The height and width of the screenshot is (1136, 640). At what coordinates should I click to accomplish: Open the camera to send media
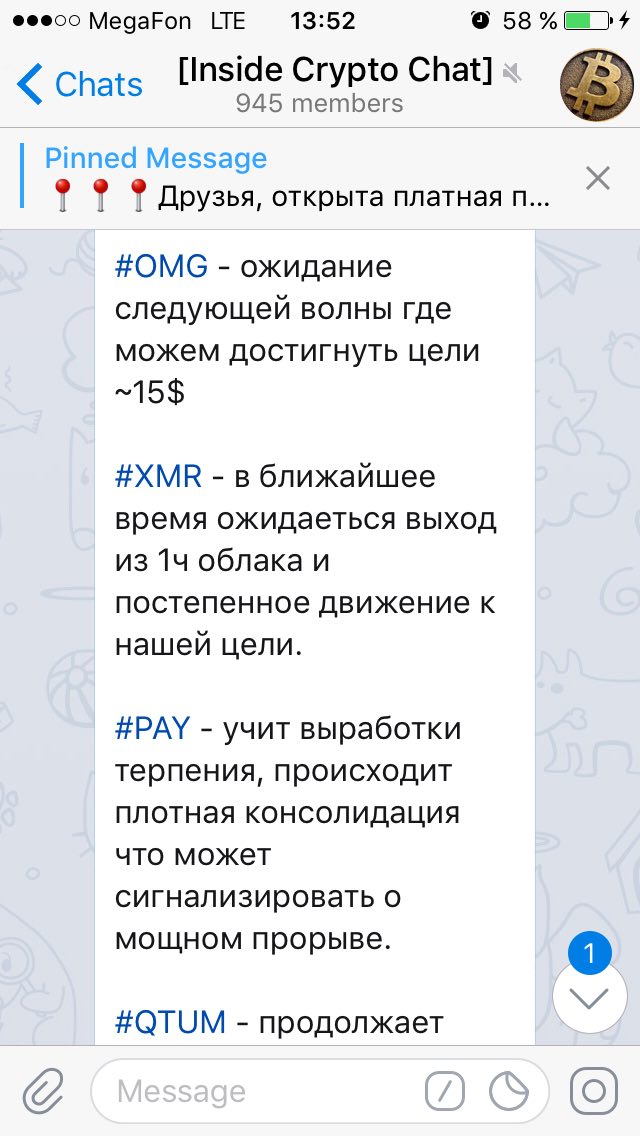pyautogui.click(x=594, y=1091)
